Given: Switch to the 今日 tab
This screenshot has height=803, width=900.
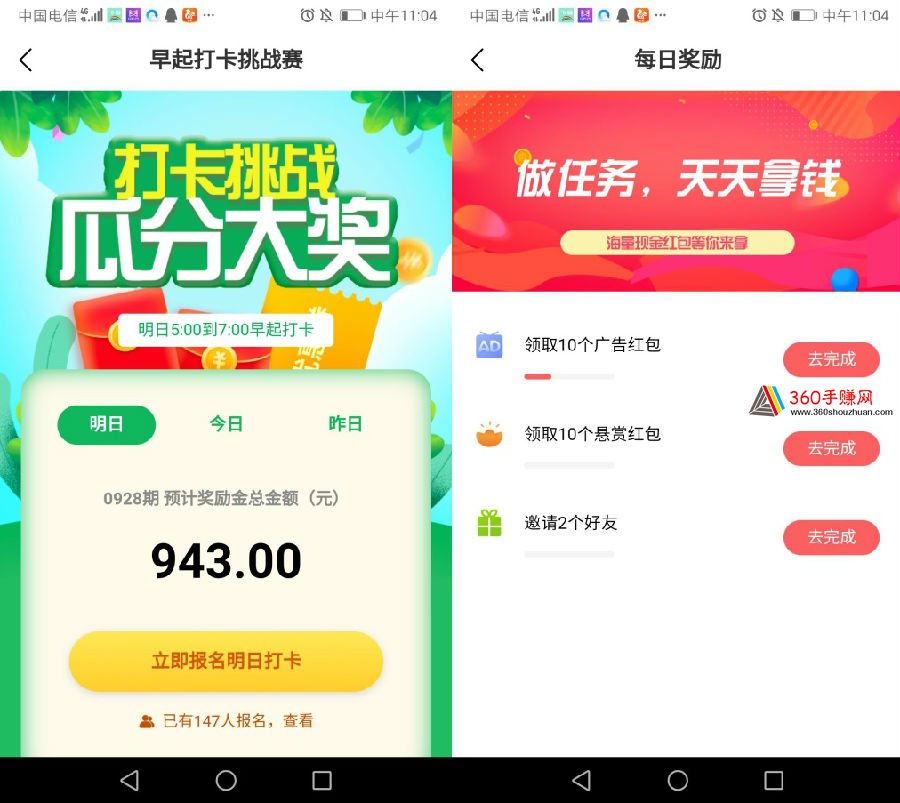Looking at the screenshot, I should point(226,424).
